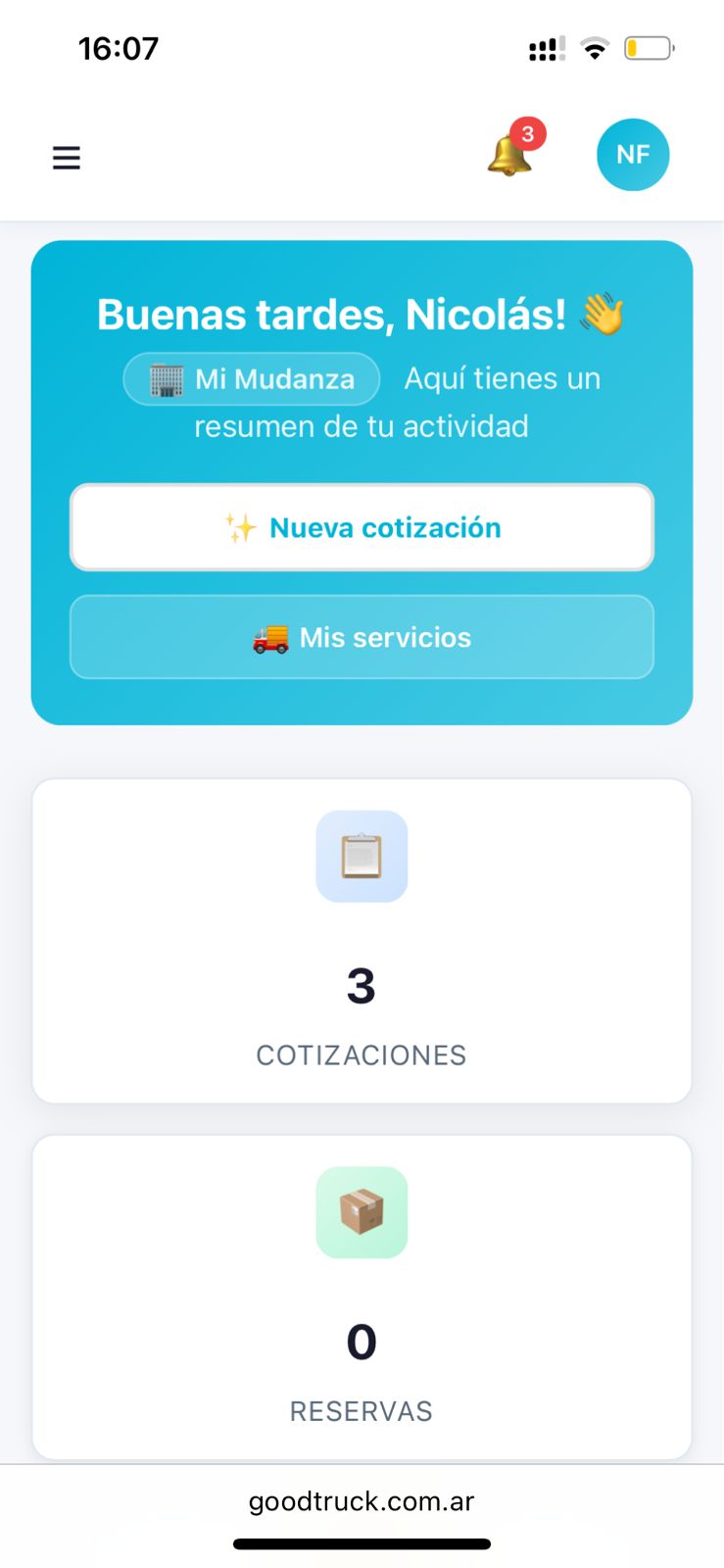The width and height of the screenshot is (724, 1568).
Task: Tap the goodtruck.com.ar address bar
Action: point(362,1500)
